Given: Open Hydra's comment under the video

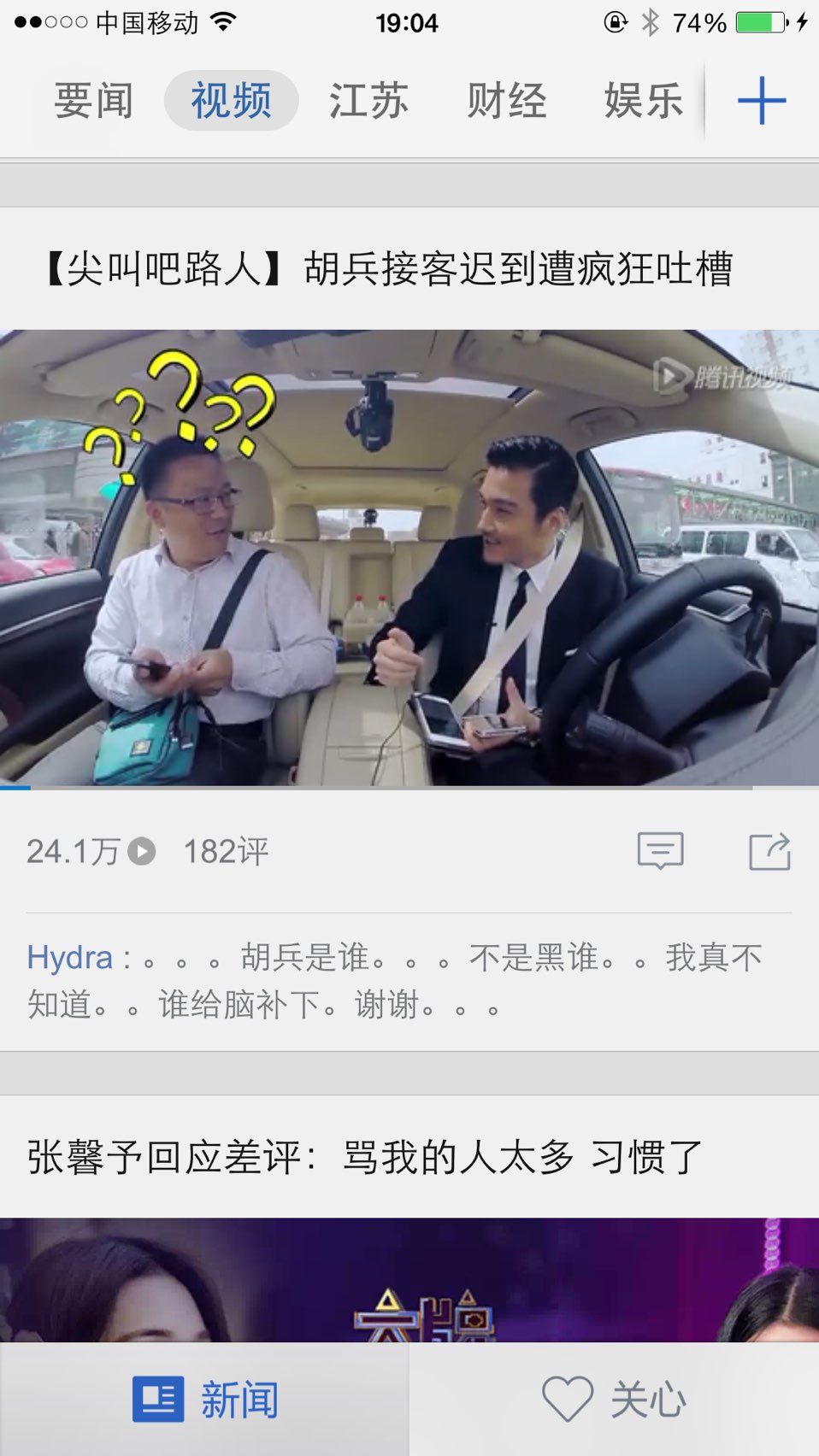Looking at the screenshot, I should pos(395,981).
